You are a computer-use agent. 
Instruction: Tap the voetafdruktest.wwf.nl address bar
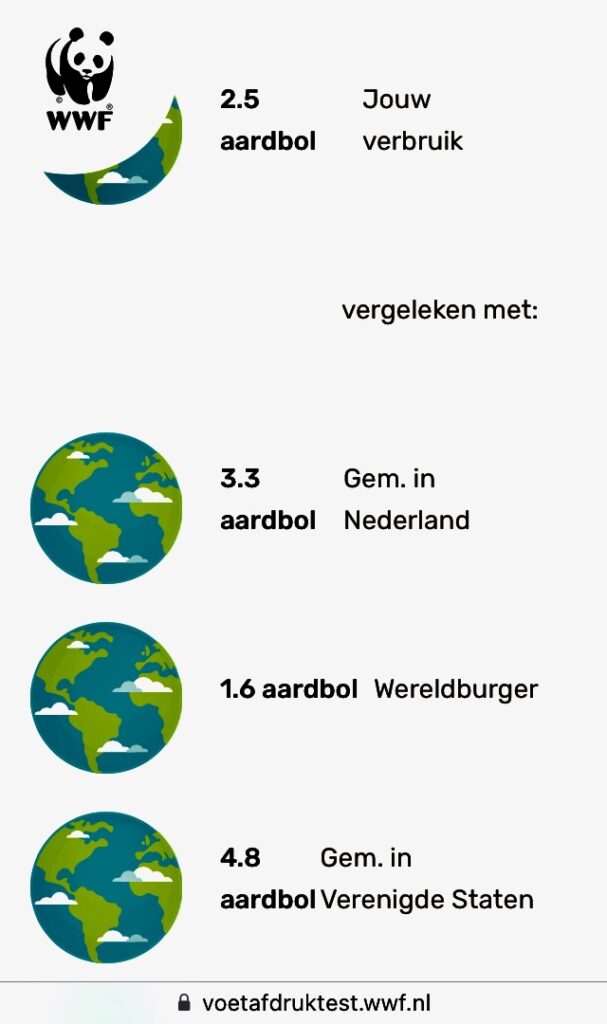[304, 1002]
